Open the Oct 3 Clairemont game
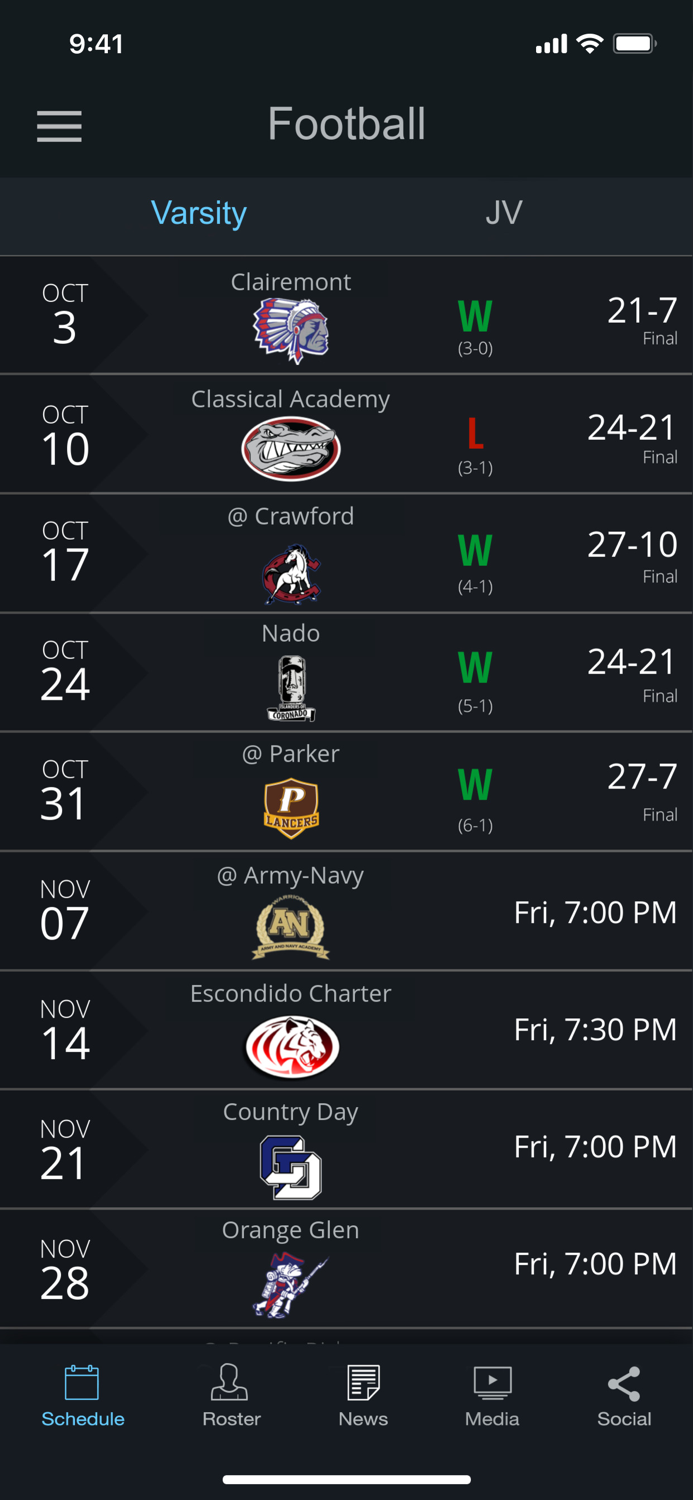 [346, 316]
